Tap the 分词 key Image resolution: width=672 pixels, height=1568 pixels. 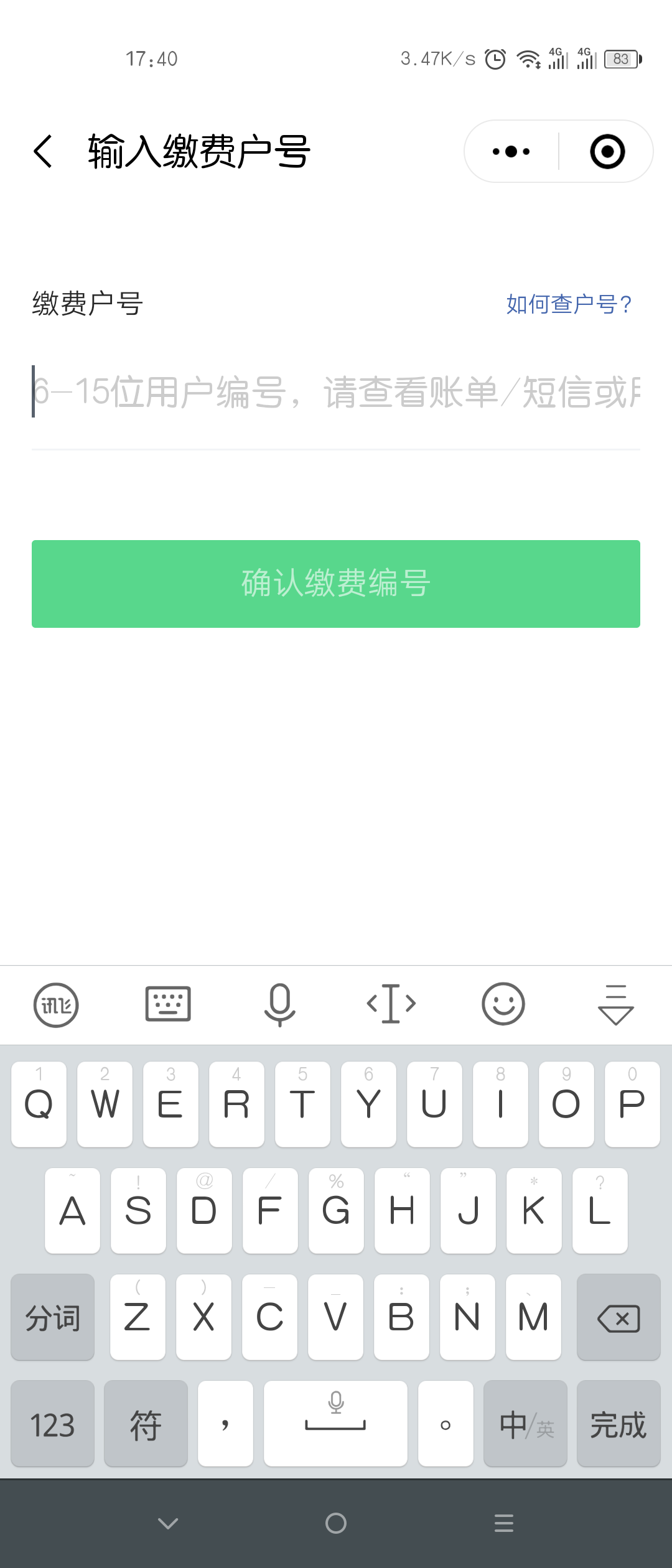pos(53,1317)
